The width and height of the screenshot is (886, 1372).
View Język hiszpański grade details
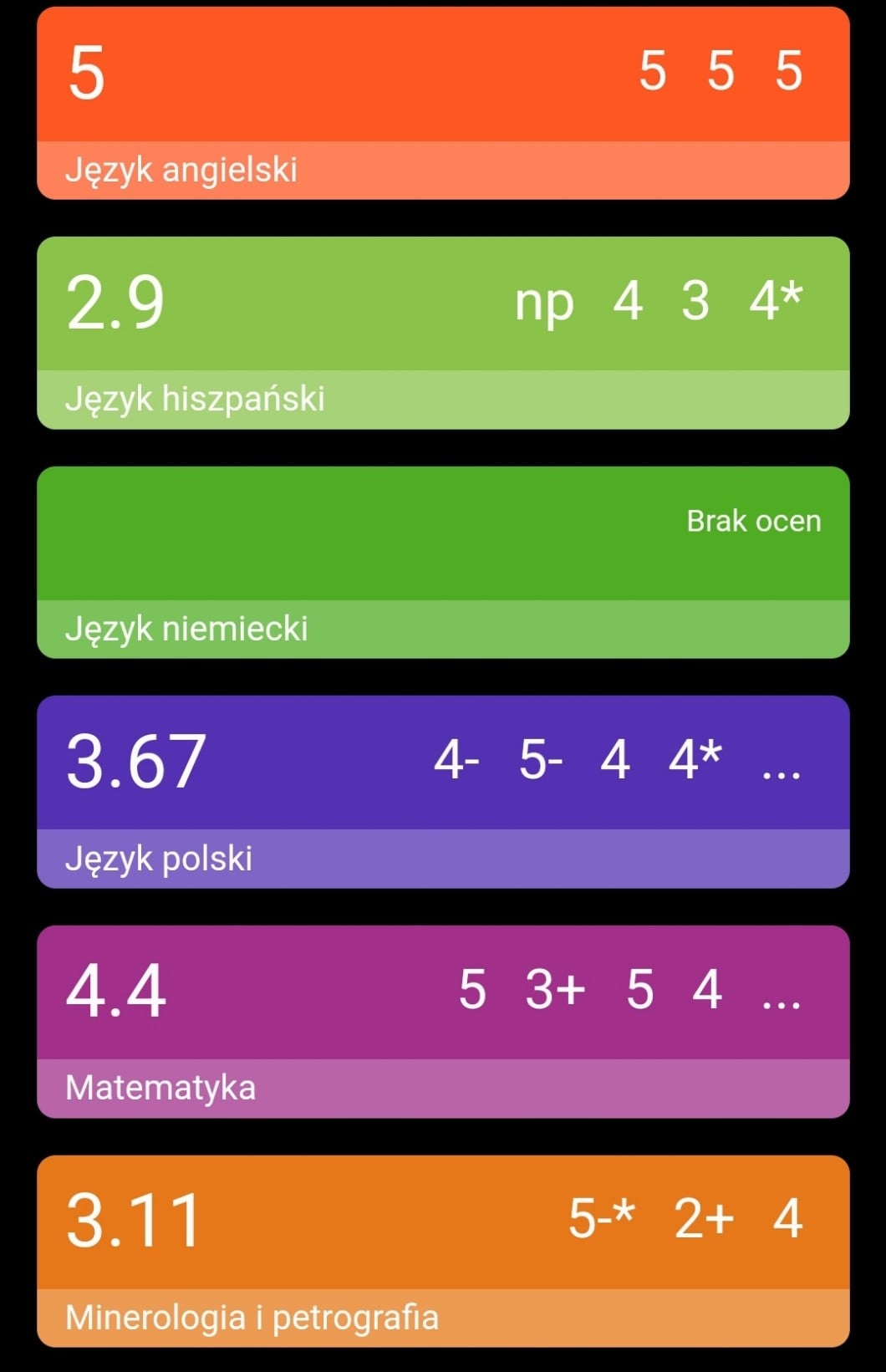(x=443, y=333)
